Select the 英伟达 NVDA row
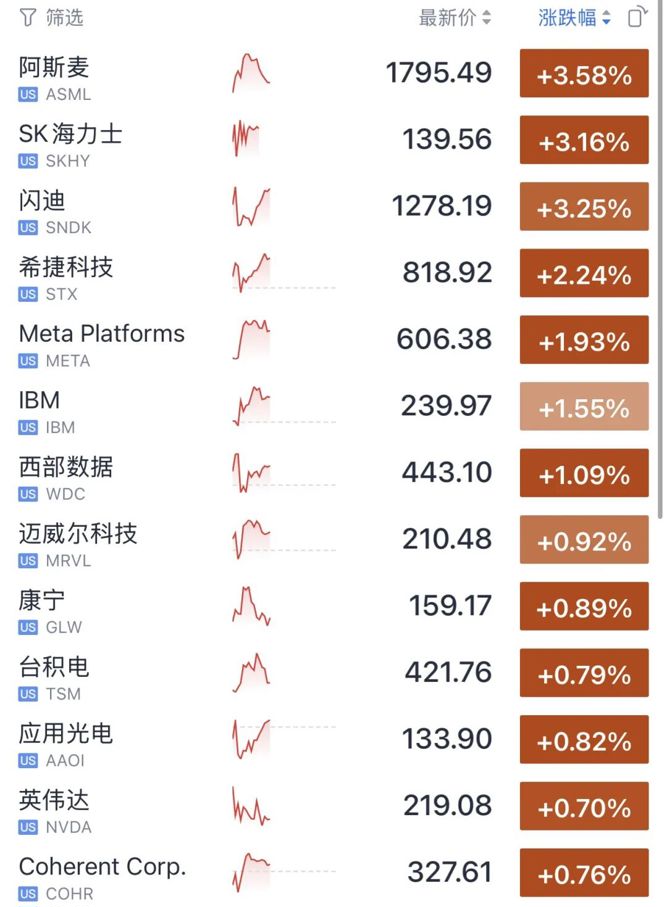 point(333,806)
